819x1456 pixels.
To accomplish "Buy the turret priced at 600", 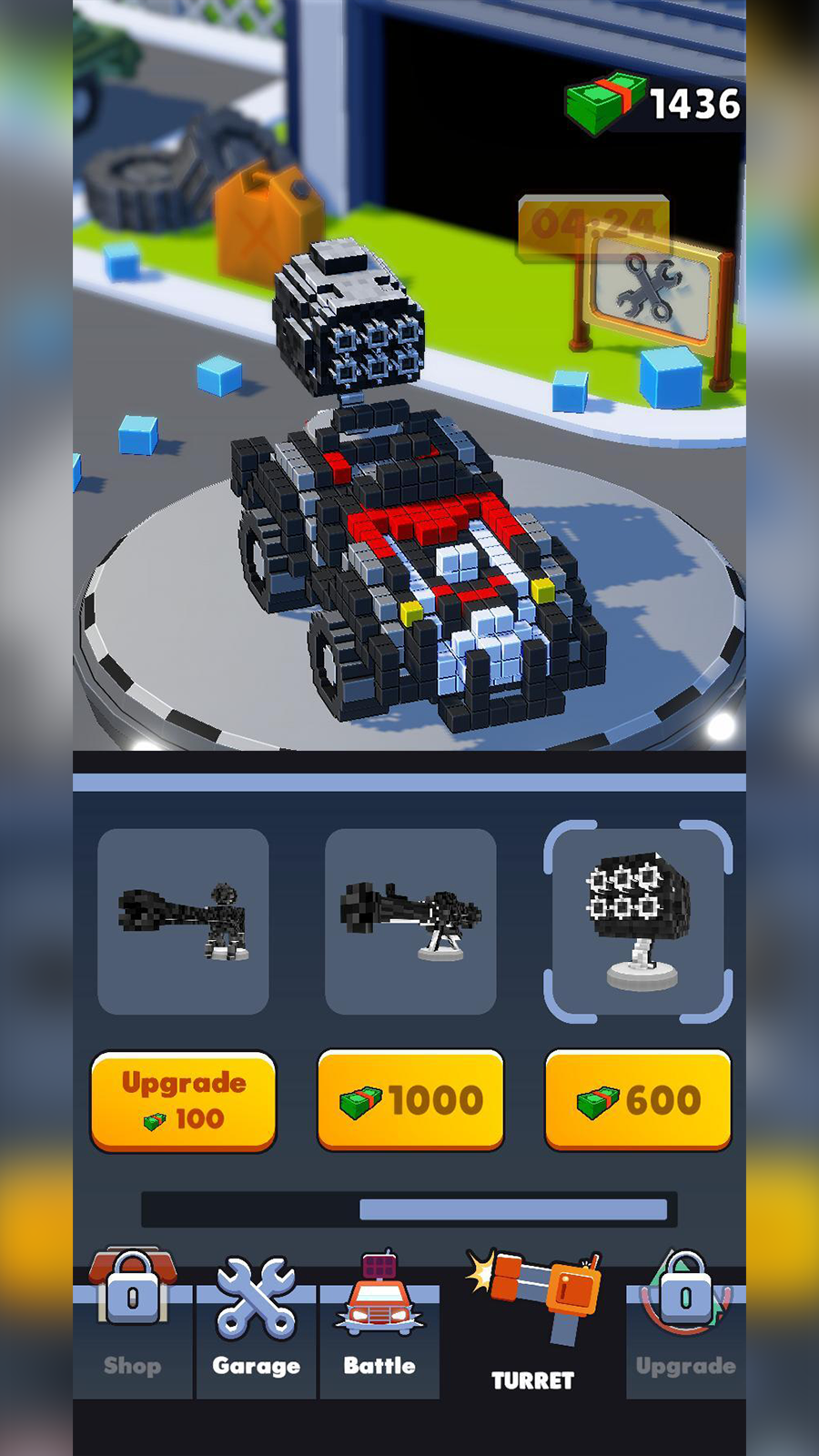I will click(638, 1100).
